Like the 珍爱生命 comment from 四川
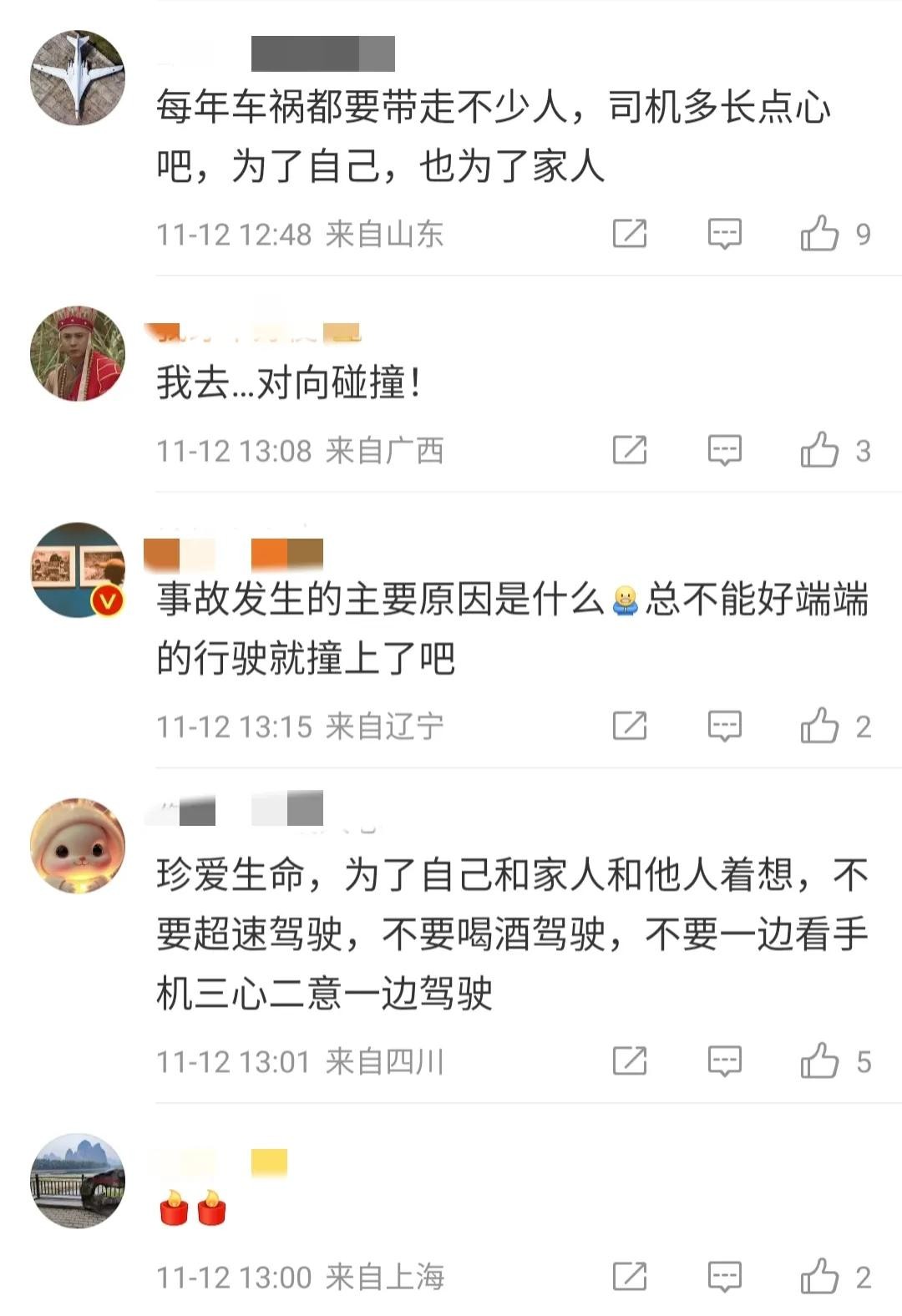This screenshot has height=1316, width=902. tap(819, 1061)
